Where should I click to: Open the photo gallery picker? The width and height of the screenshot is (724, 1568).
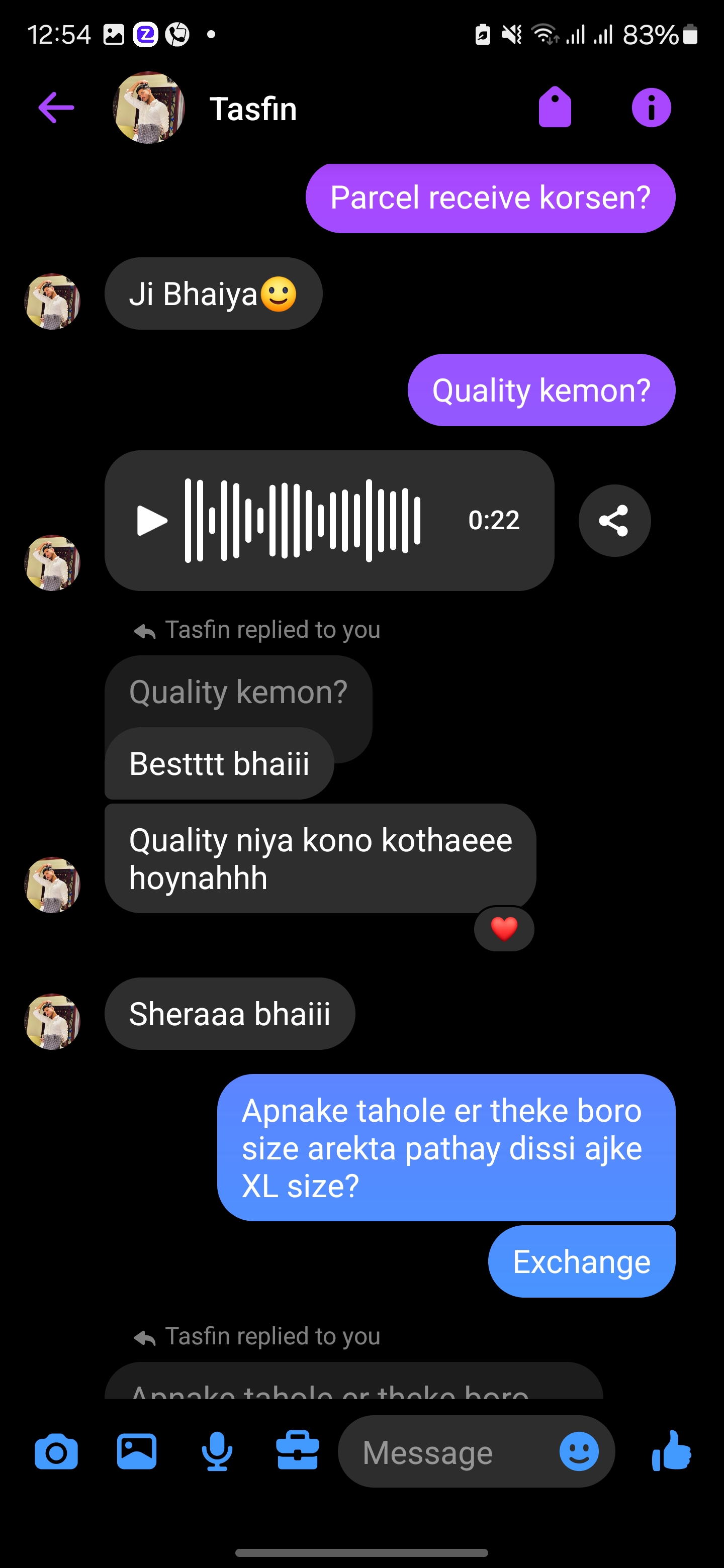tap(136, 1452)
